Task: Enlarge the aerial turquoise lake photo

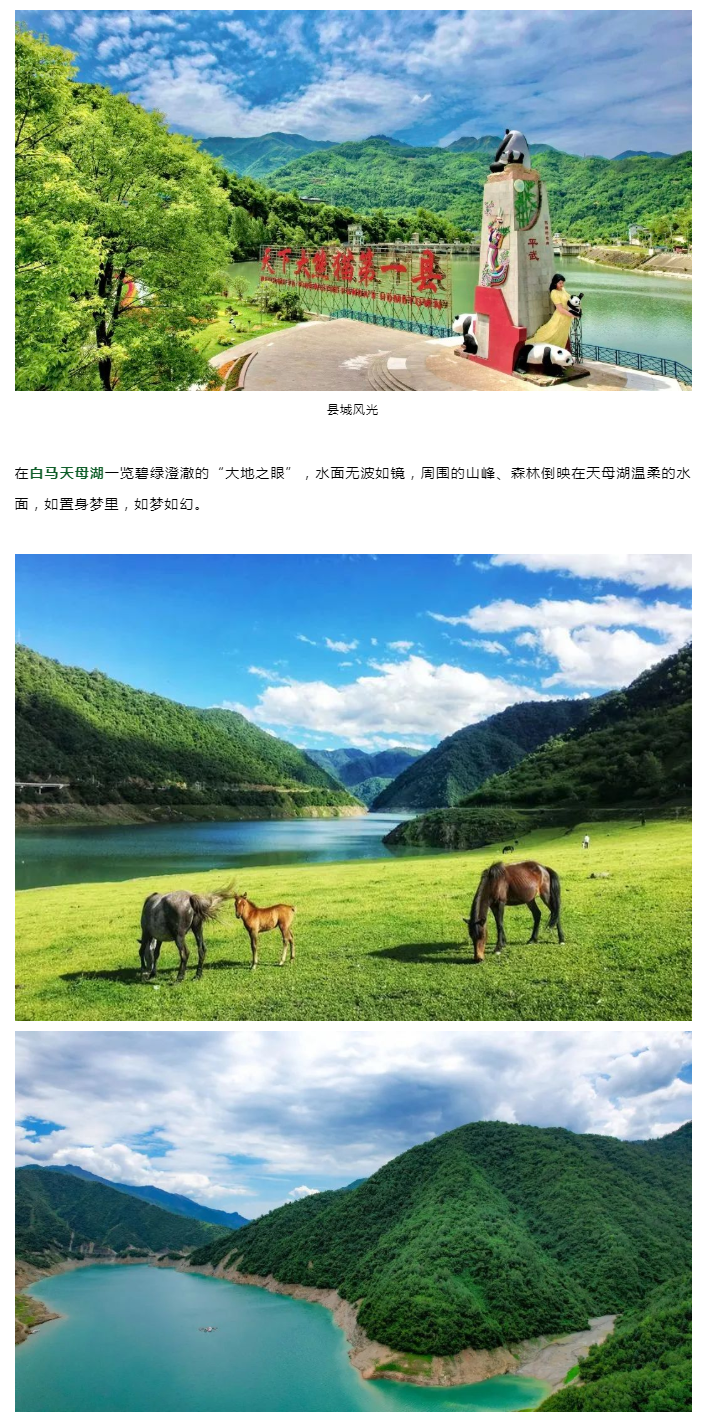Action: 353,1221
